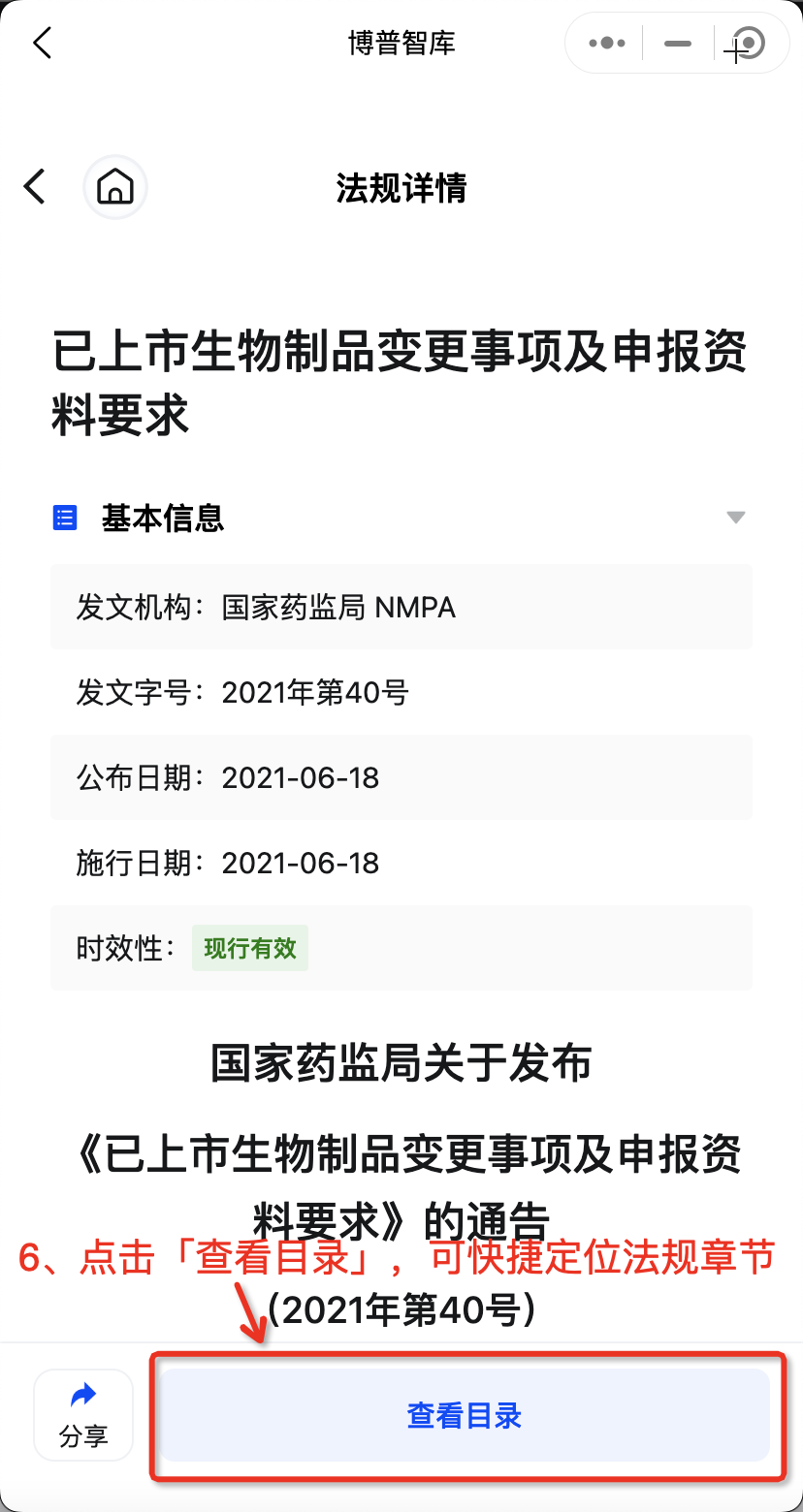The width and height of the screenshot is (803, 1512).
Task: Minimize the mini-program with the dash button
Action: pos(678,44)
